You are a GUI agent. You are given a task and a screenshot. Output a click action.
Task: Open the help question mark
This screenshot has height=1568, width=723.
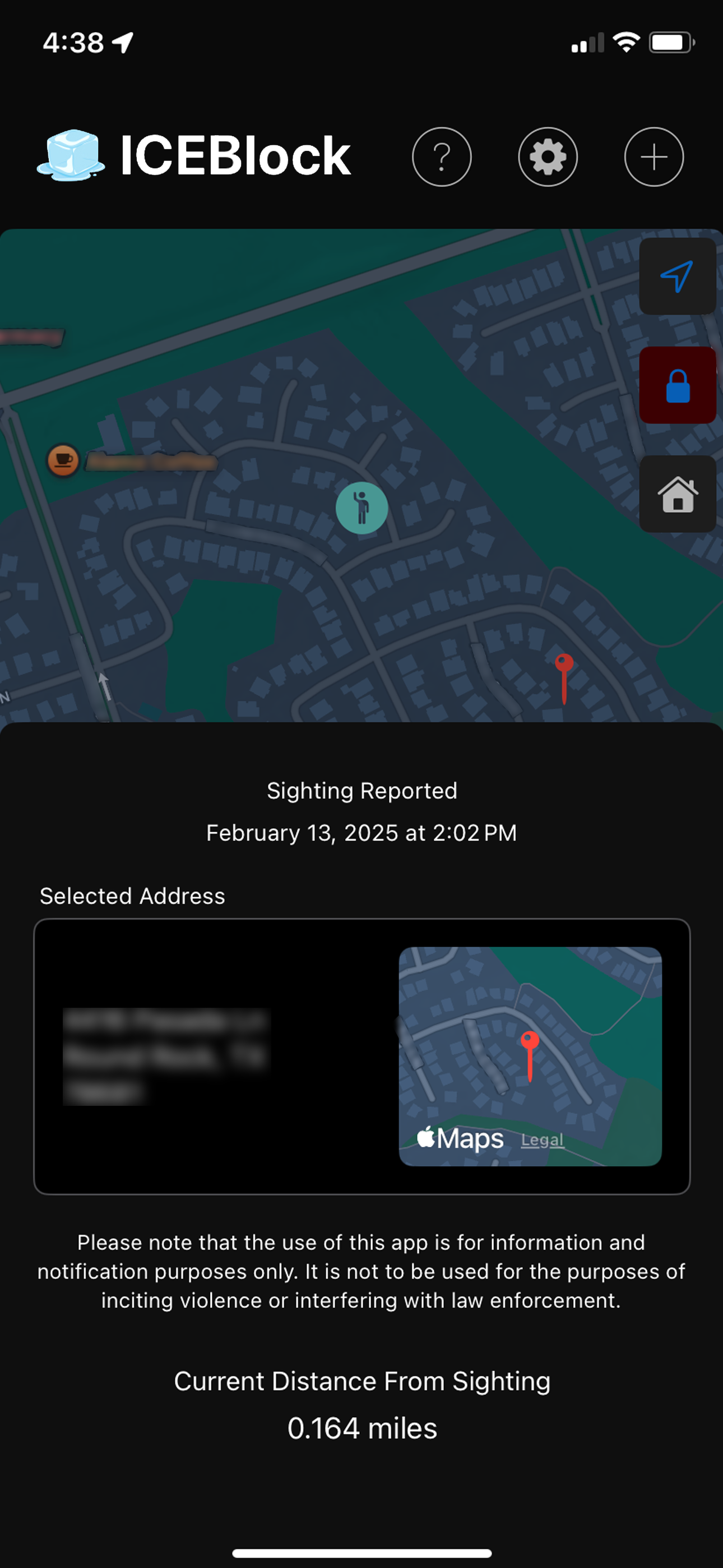point(441,156)
